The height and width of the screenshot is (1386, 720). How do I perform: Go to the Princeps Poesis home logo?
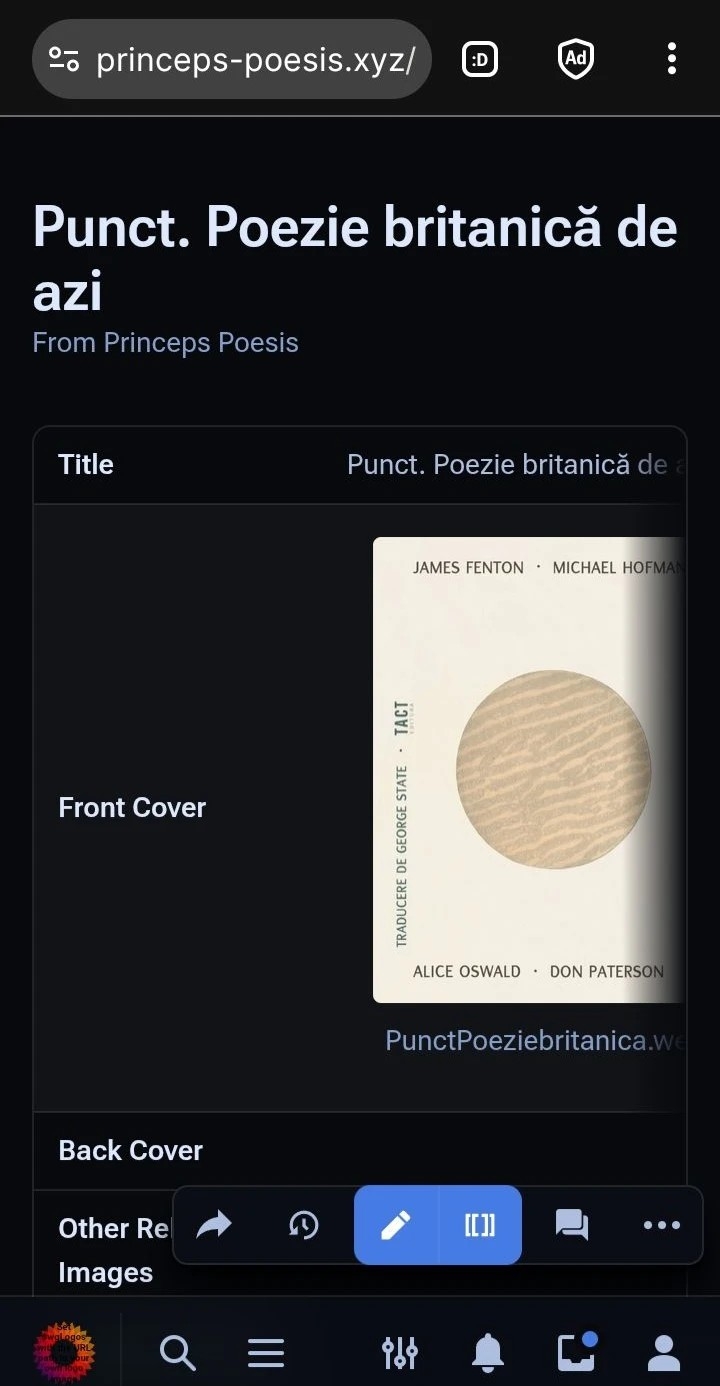coord(65,1353)
